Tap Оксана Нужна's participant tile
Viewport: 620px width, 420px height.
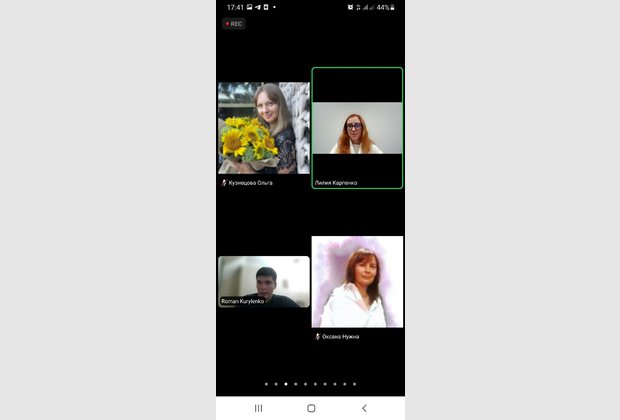[x=357, y=282]
